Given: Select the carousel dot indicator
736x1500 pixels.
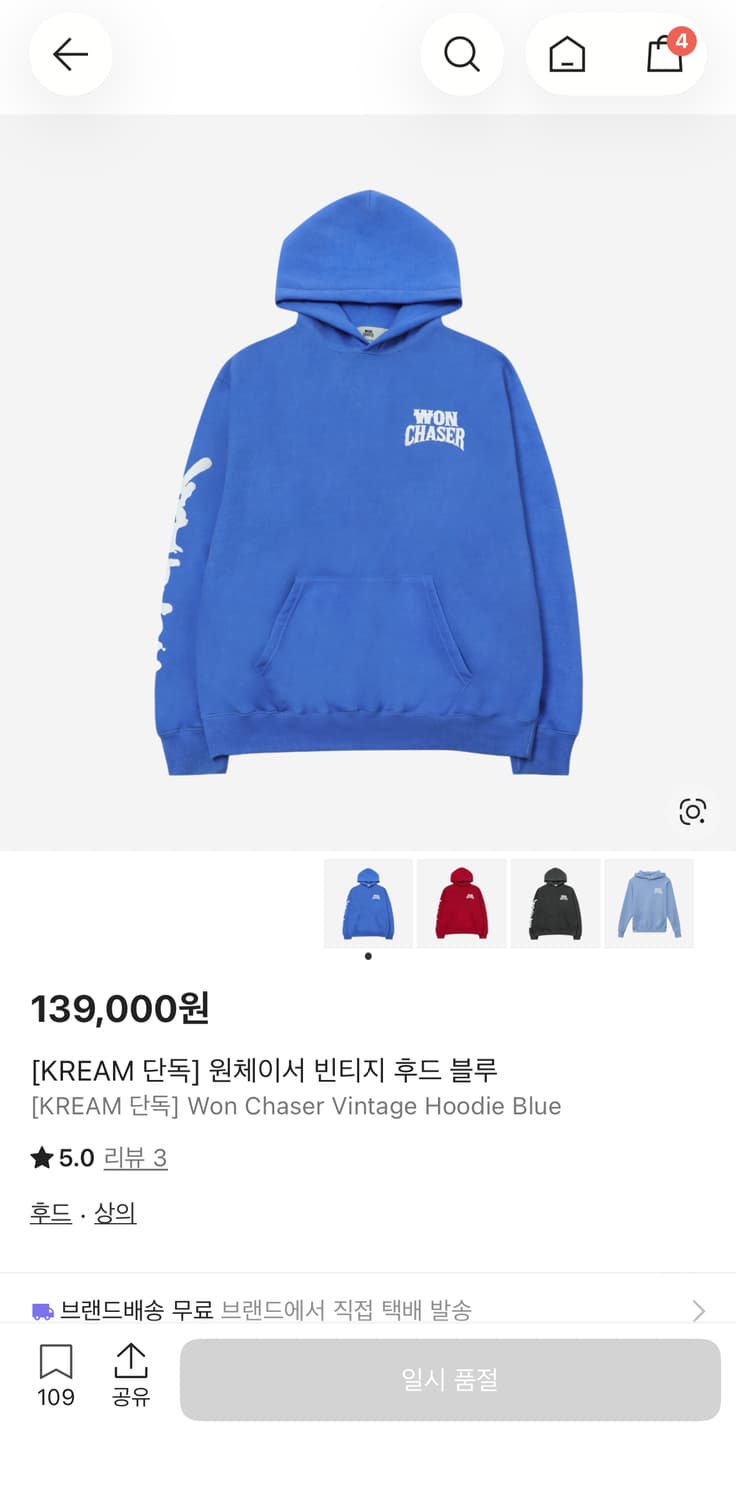Looking at the screenshot, I should [368, 955].
